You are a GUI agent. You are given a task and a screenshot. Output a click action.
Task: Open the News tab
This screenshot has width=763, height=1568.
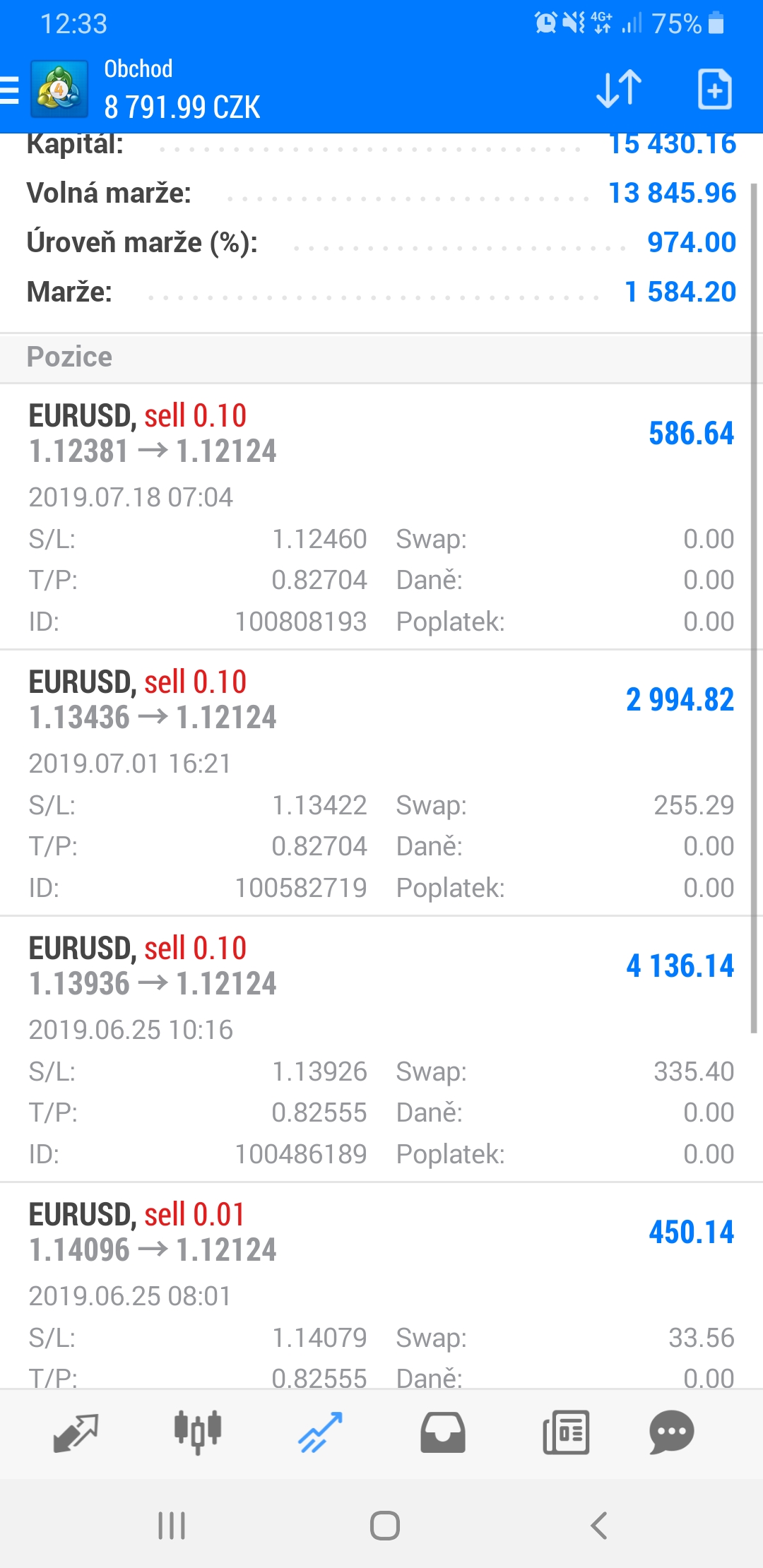point(566,1433)
